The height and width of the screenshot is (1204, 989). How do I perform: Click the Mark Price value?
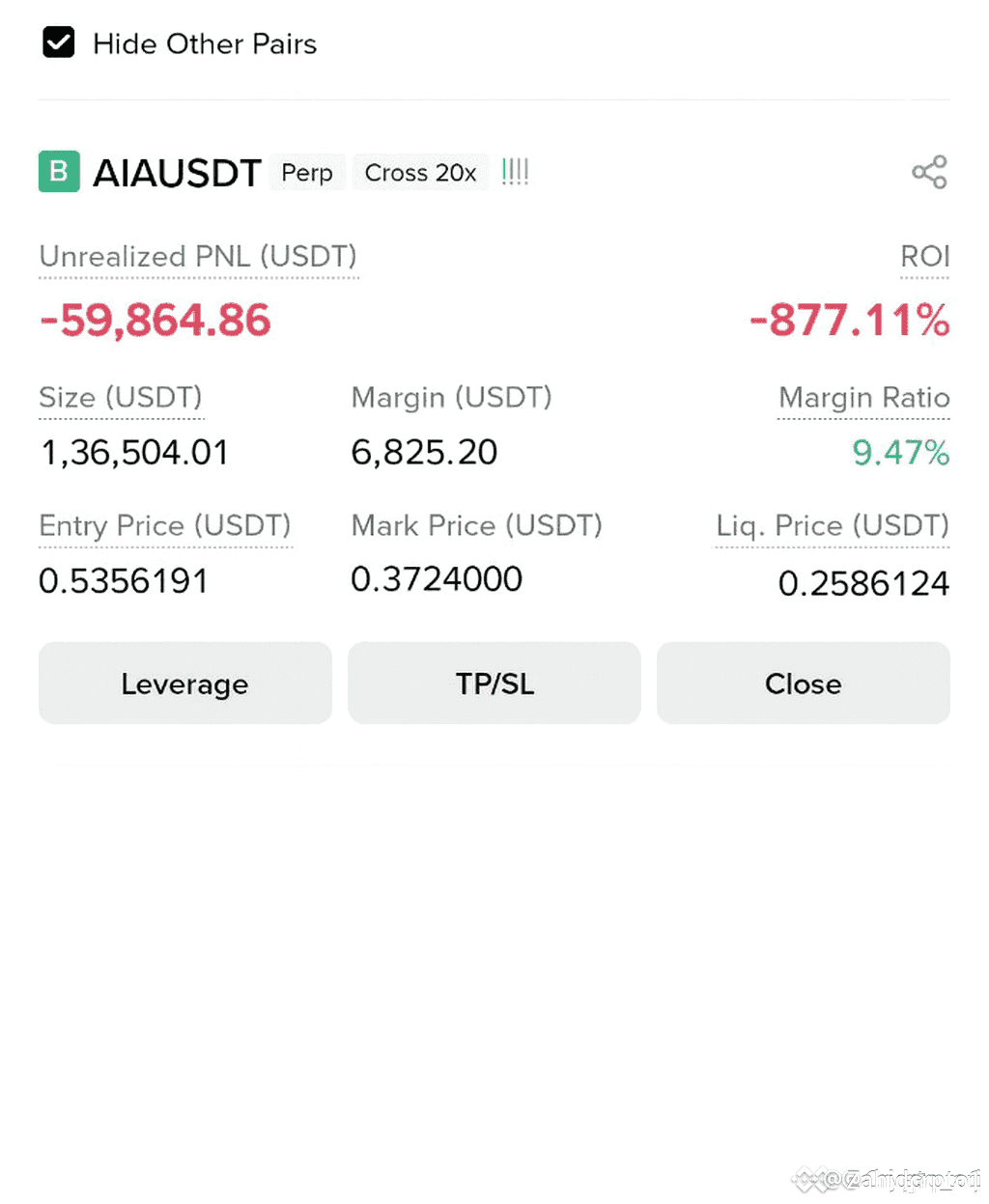click(436, 579)
